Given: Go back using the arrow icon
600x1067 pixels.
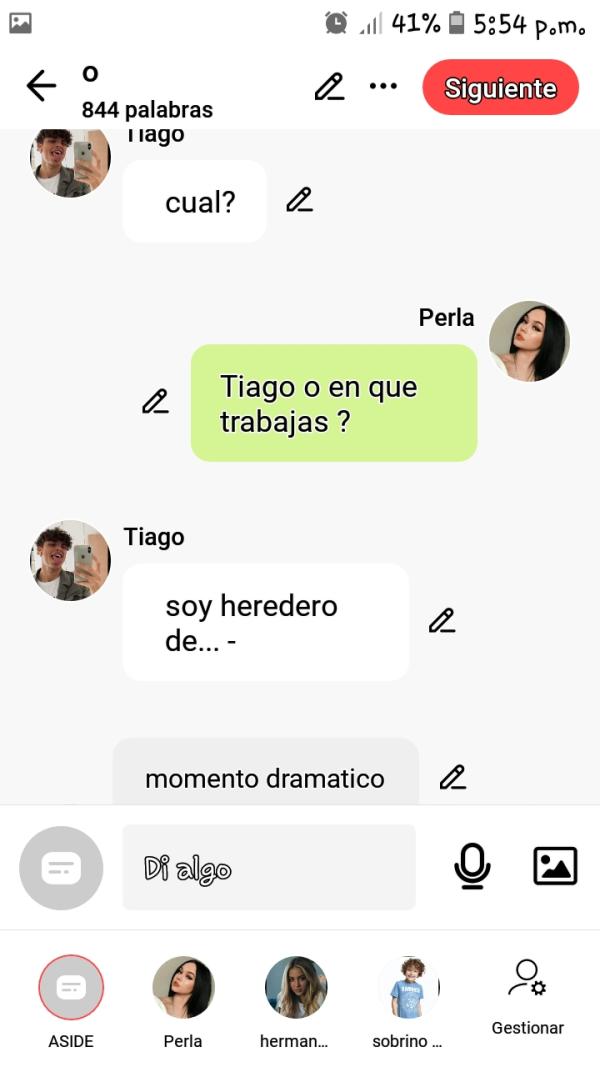Looking at the screenshot, I should click(x=41, y=87).
